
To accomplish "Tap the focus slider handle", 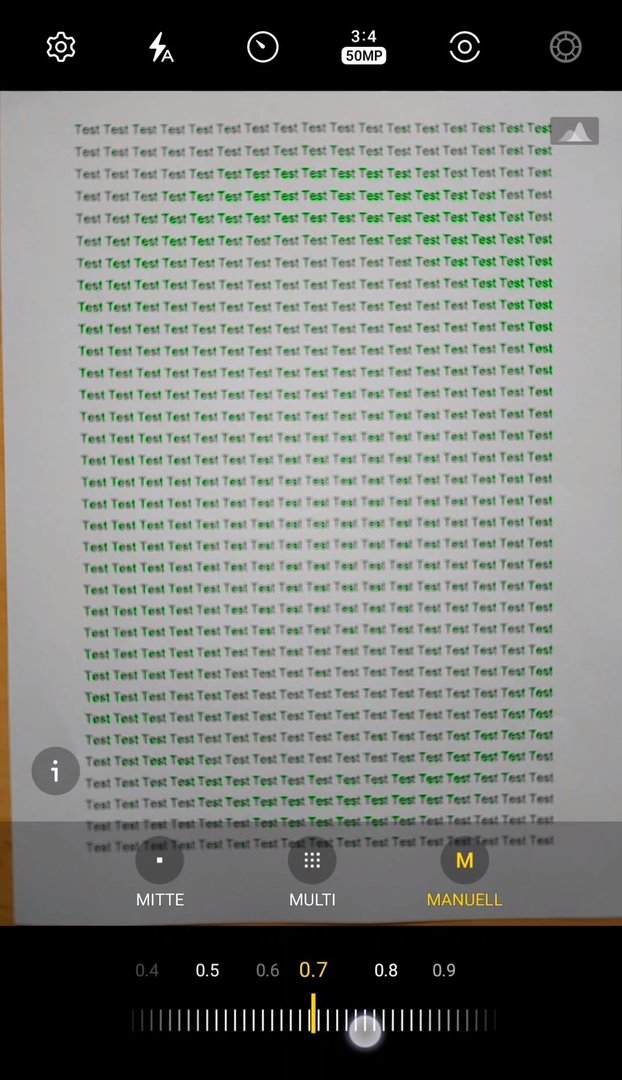I will click(x=365, y=1031).
